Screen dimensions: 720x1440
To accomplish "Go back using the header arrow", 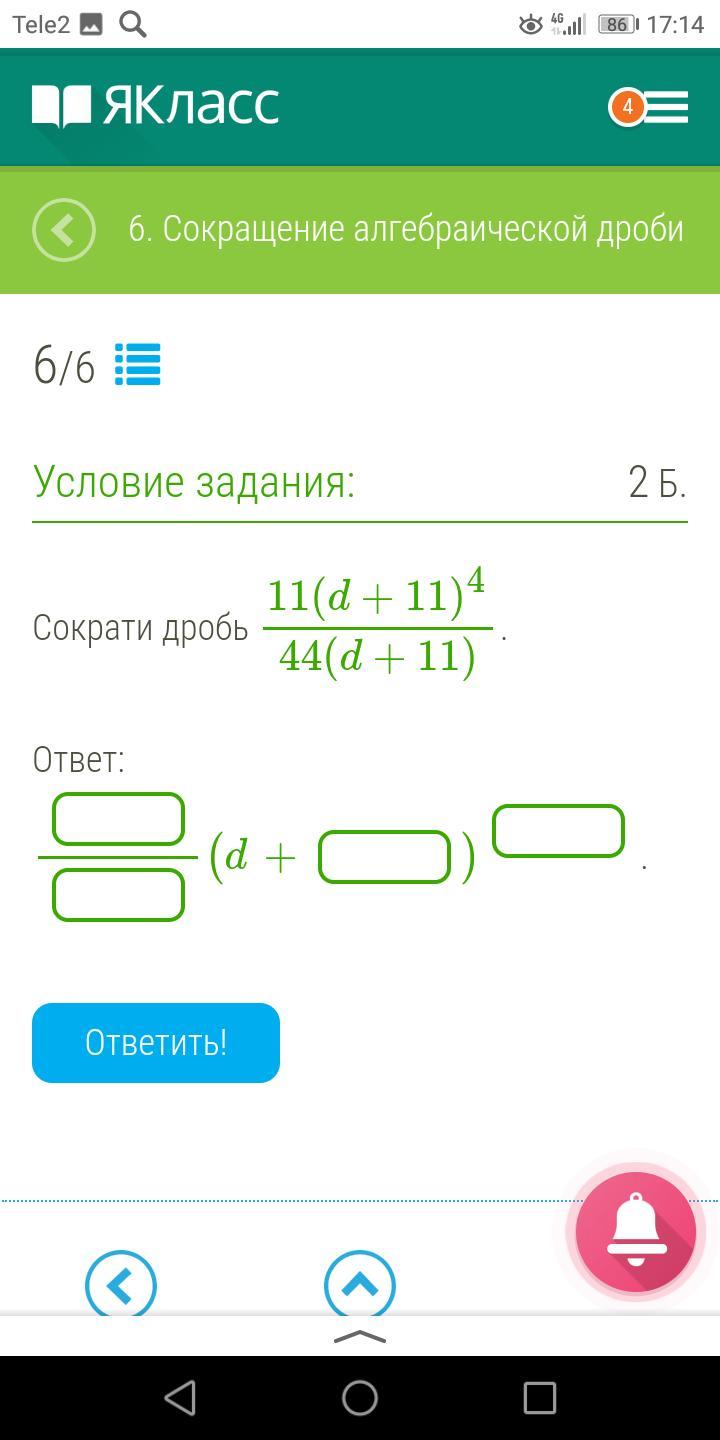I will 64,230.
